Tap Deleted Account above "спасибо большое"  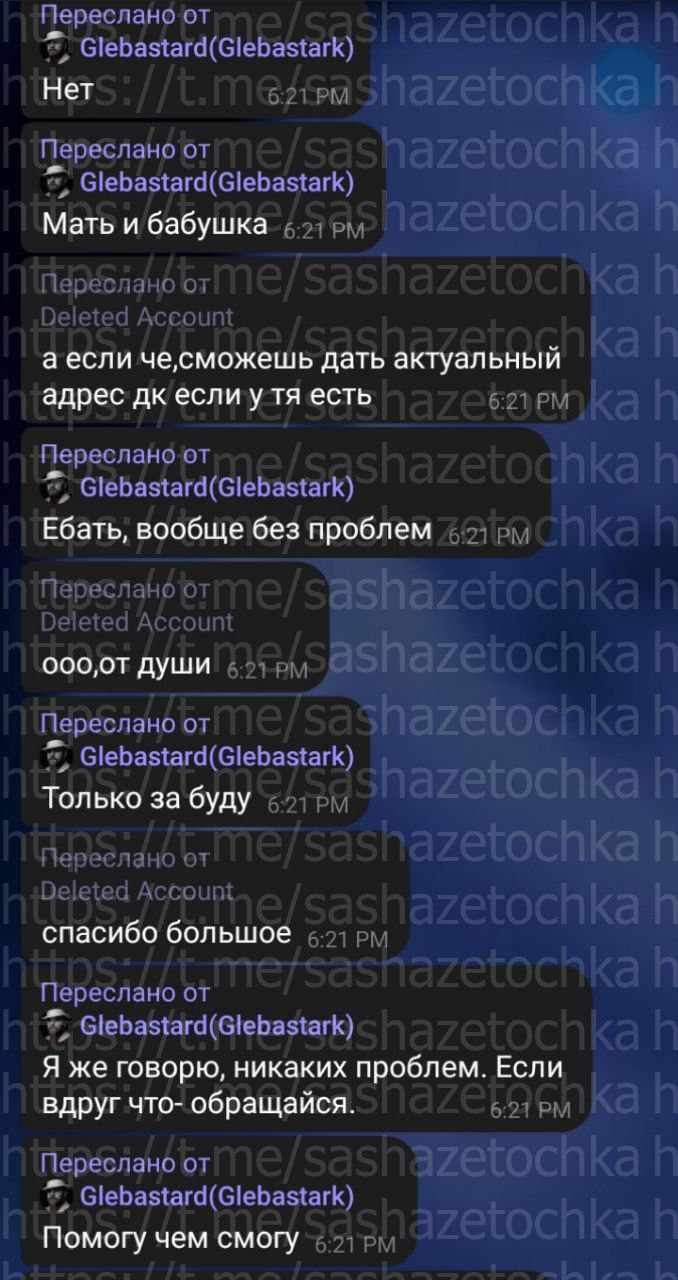tap(137, 891)
